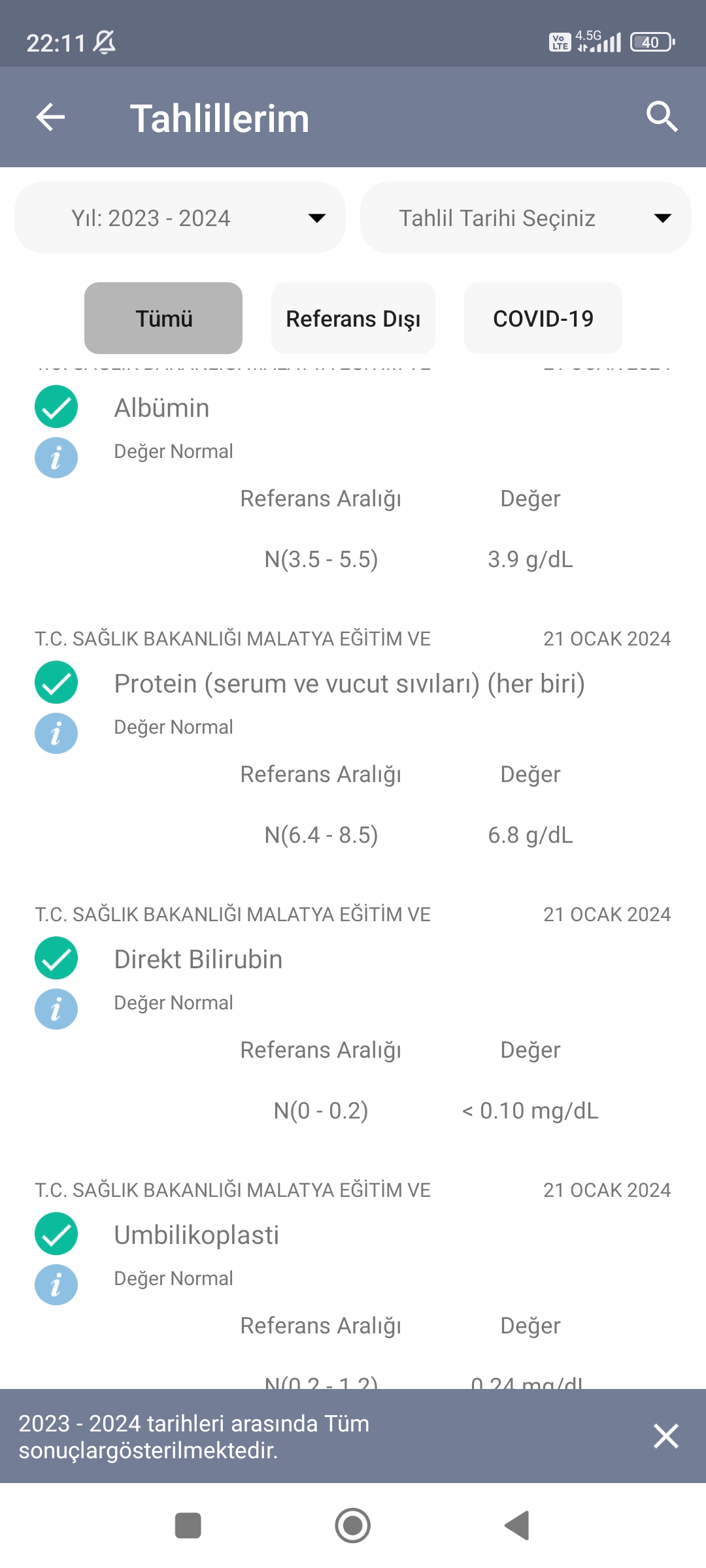Select the Tümü filter tab
706x1568 pixels.
pos(163,318)
